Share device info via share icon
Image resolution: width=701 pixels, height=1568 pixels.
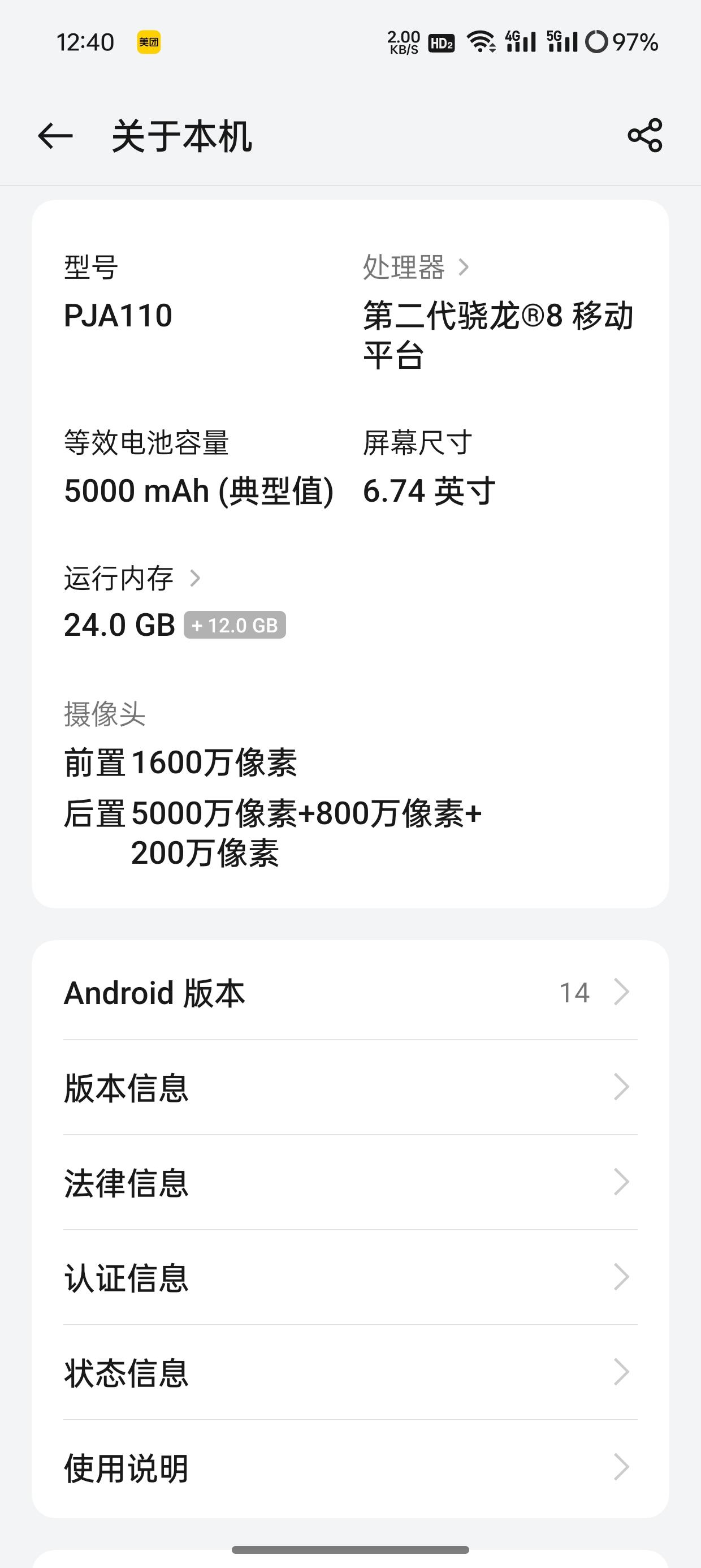[x=644, y=135]
